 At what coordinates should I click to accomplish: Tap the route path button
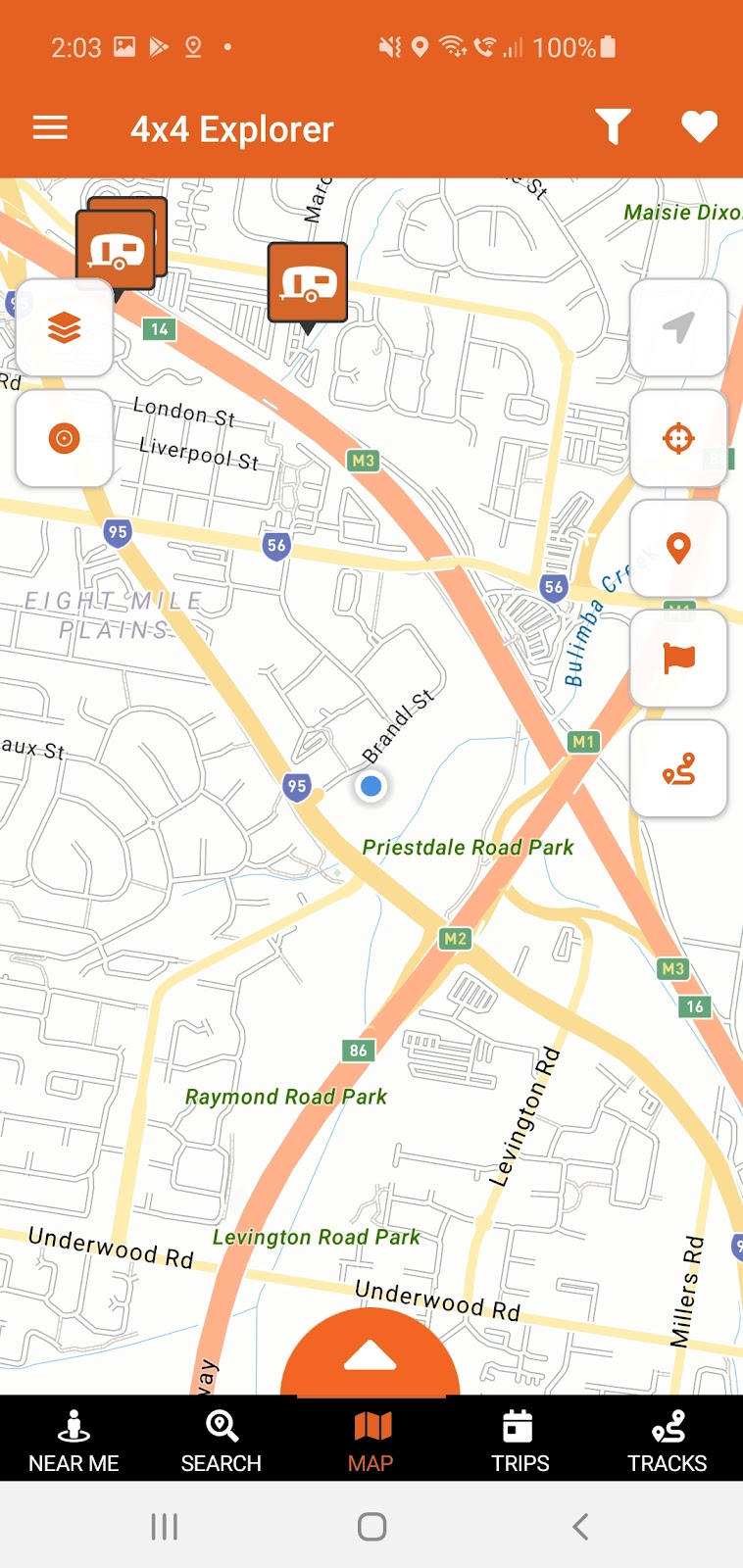(x=678, y=768)
